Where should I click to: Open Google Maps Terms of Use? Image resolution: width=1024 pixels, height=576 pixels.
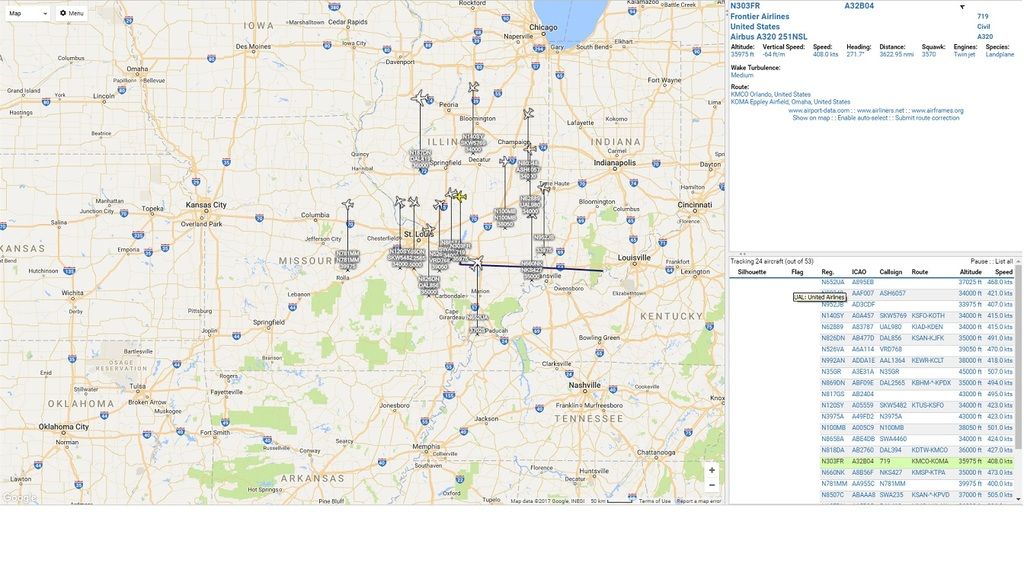(x=655, y=501)
